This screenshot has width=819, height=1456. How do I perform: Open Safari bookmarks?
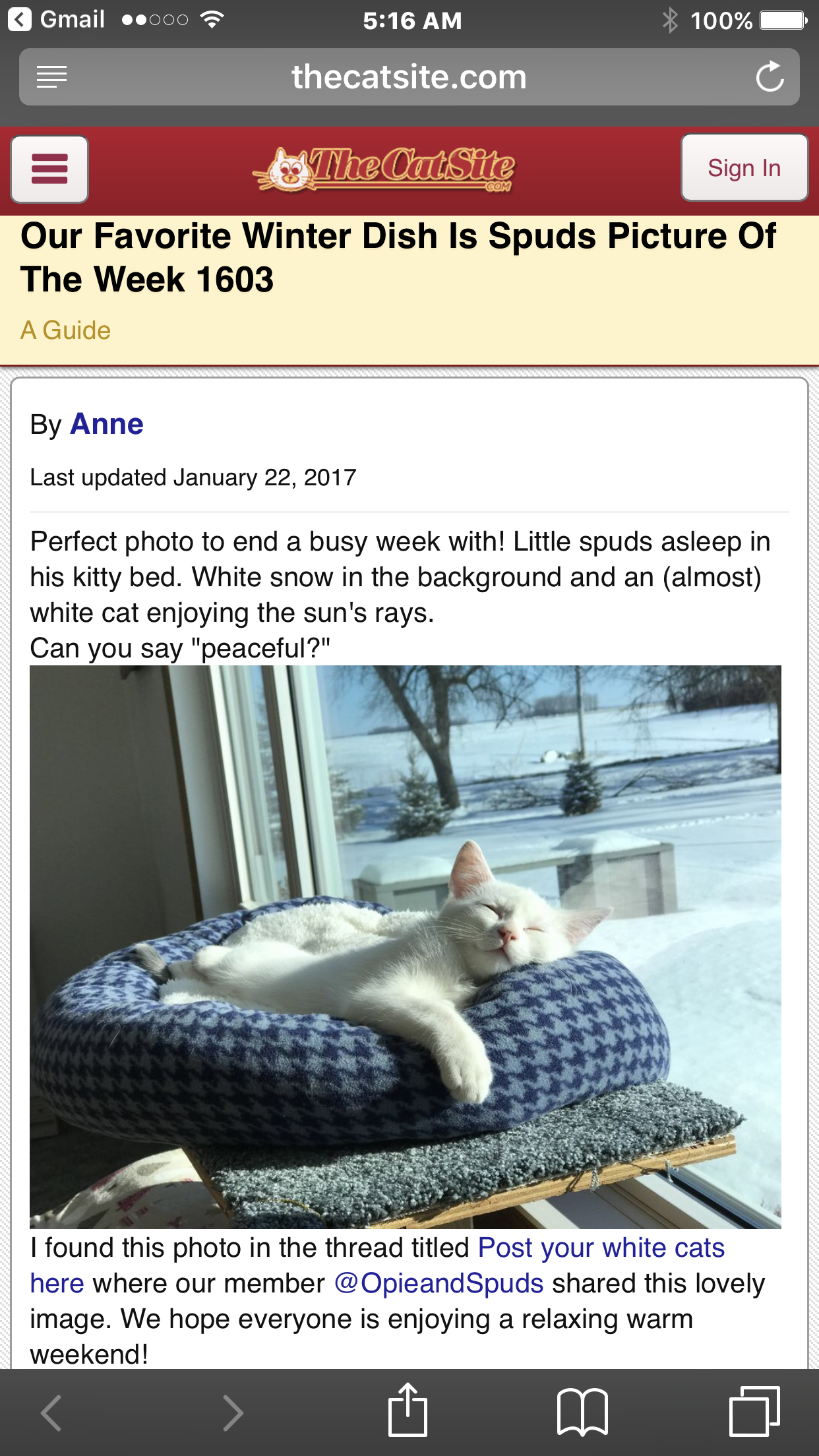pyautogui.click(x=582, y=1411)
